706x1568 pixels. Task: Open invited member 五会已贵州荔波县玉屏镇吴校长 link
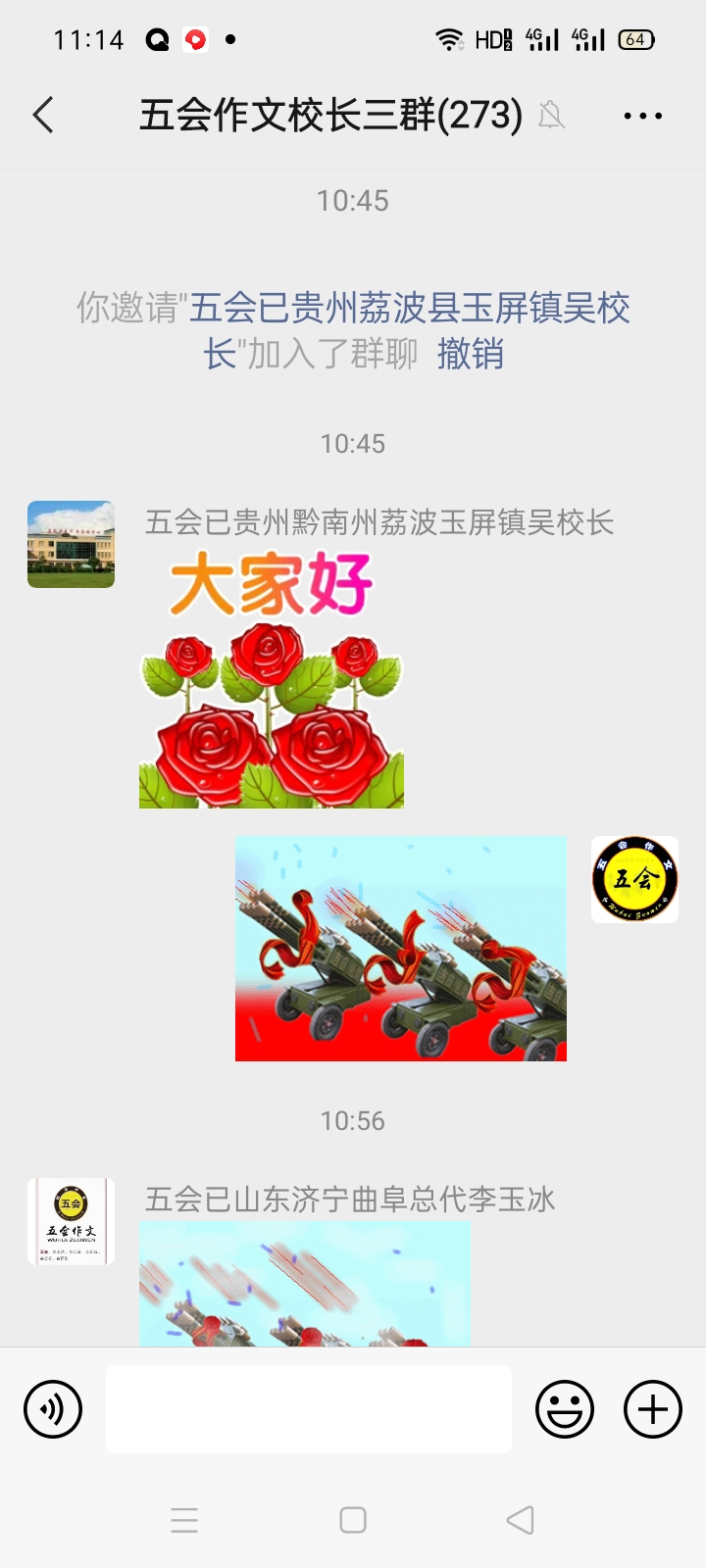point(409,309)
